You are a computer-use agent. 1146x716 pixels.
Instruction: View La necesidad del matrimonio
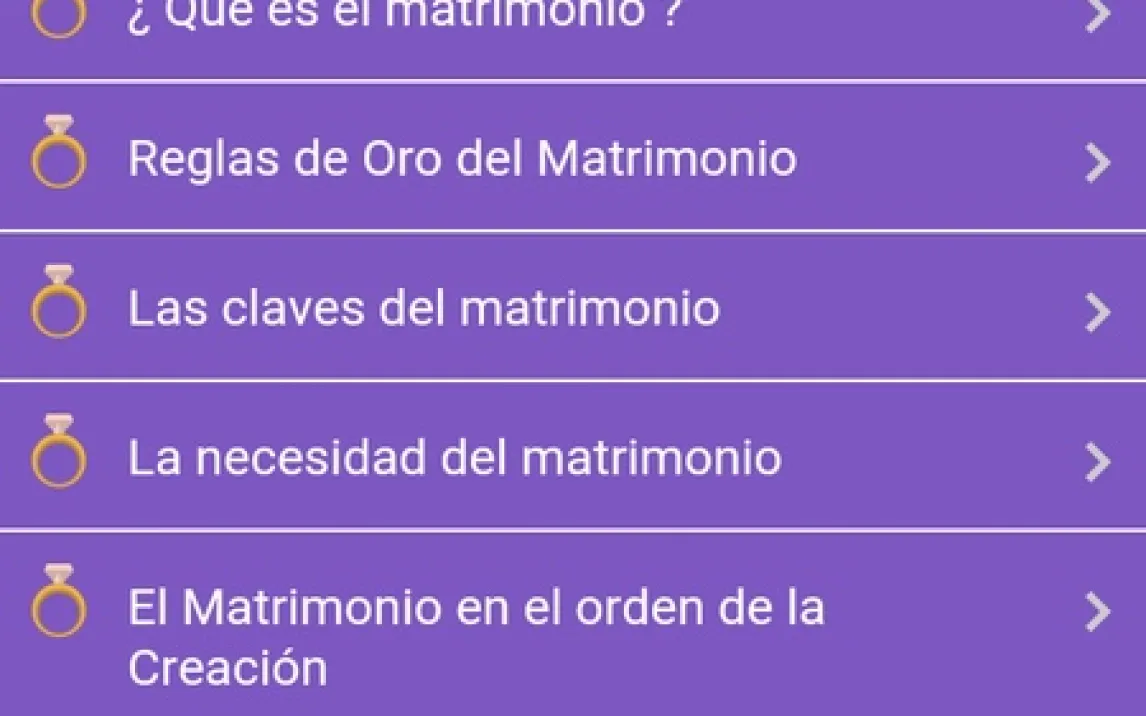[455, 458]
